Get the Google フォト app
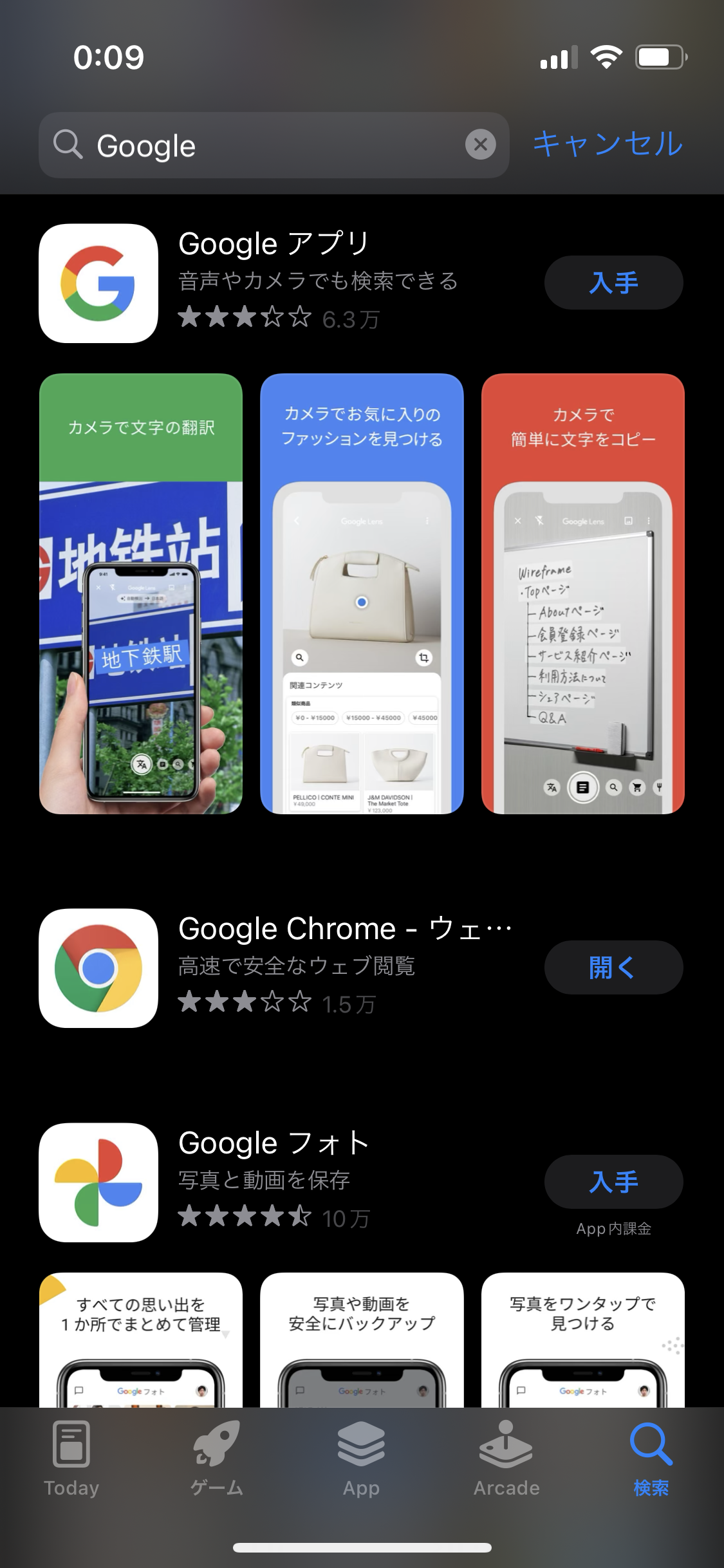This screenshot has height=1568, width=724. [x=613, y=1181]
